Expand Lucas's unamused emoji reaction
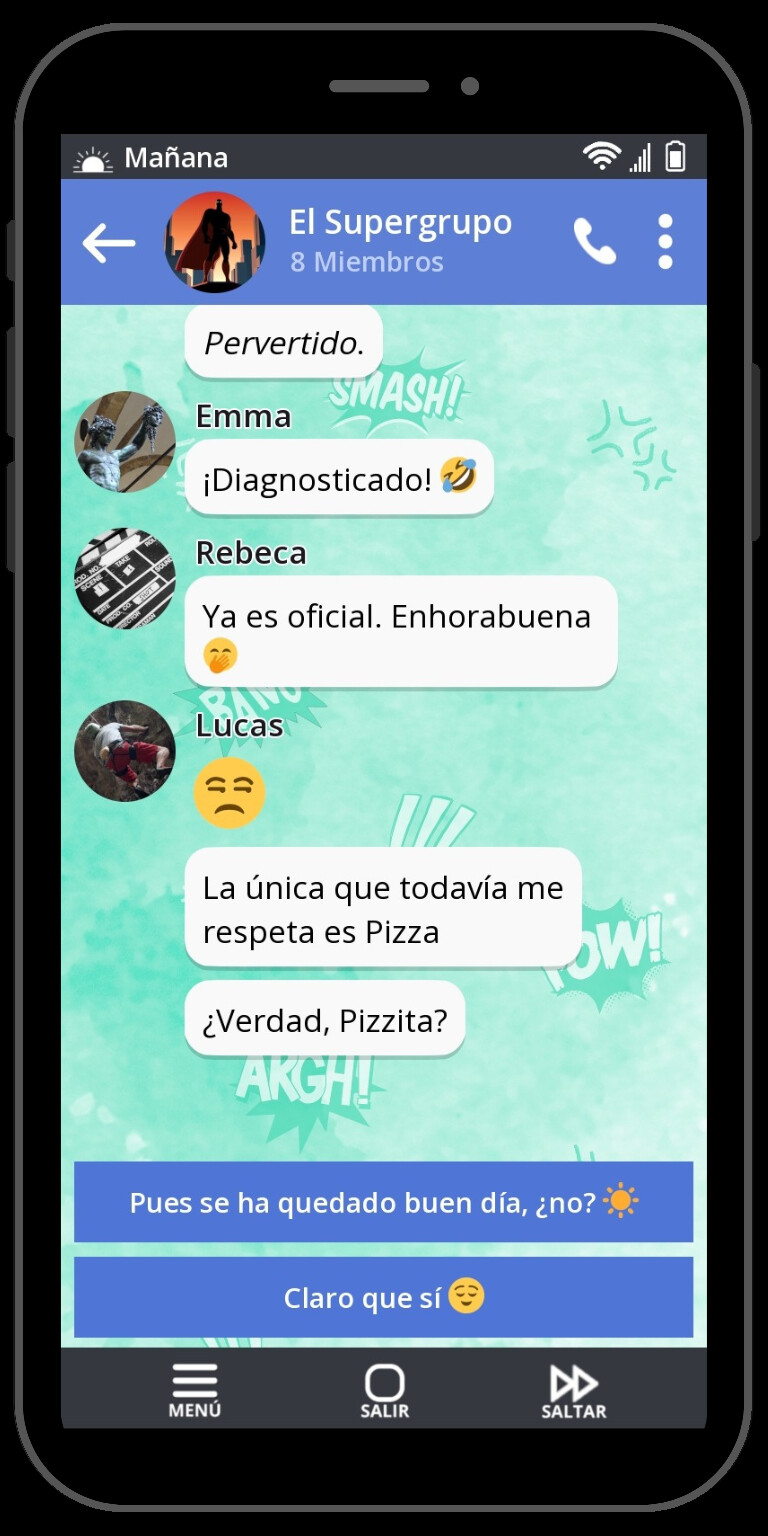Viewport: 768px width, 1536px height. 230,791
